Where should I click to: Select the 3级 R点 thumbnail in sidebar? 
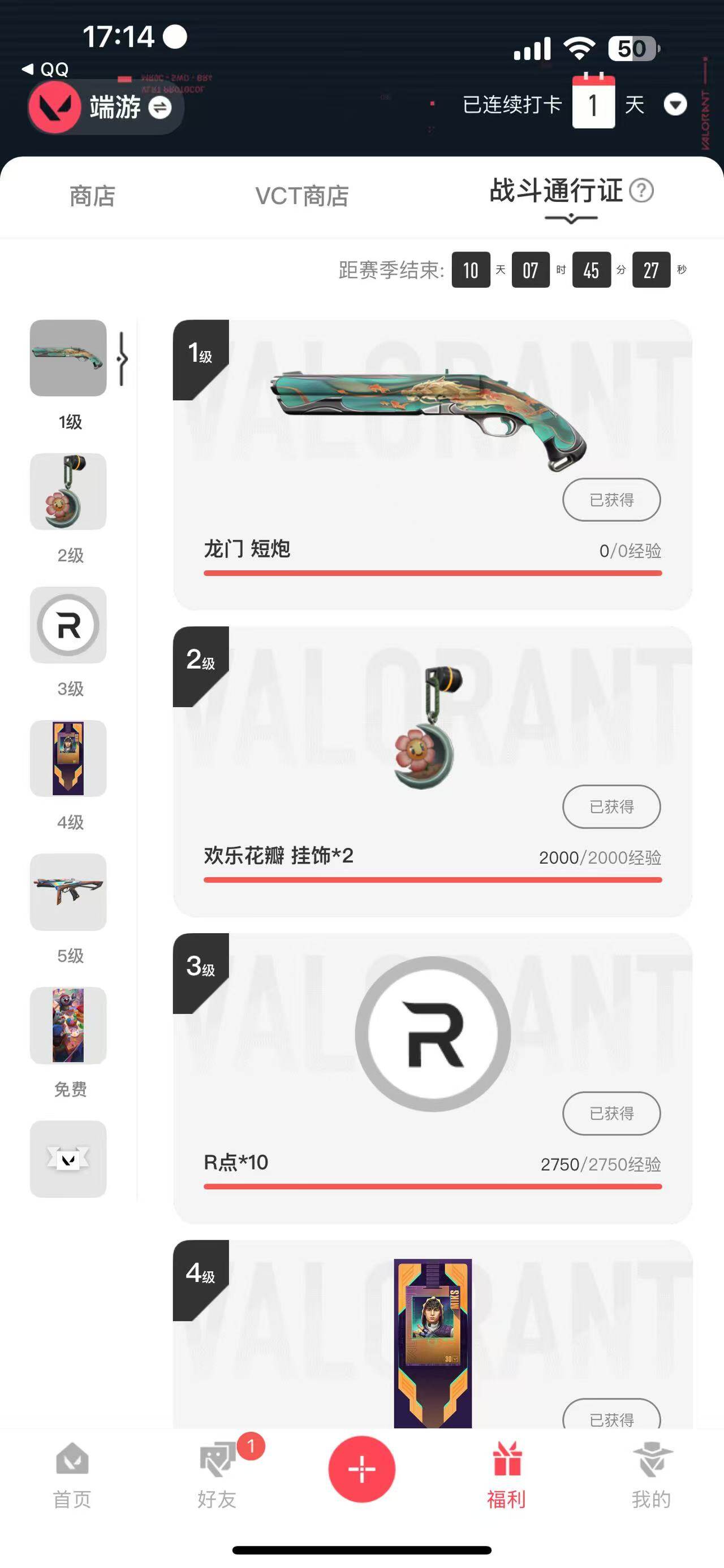(68, 625)
